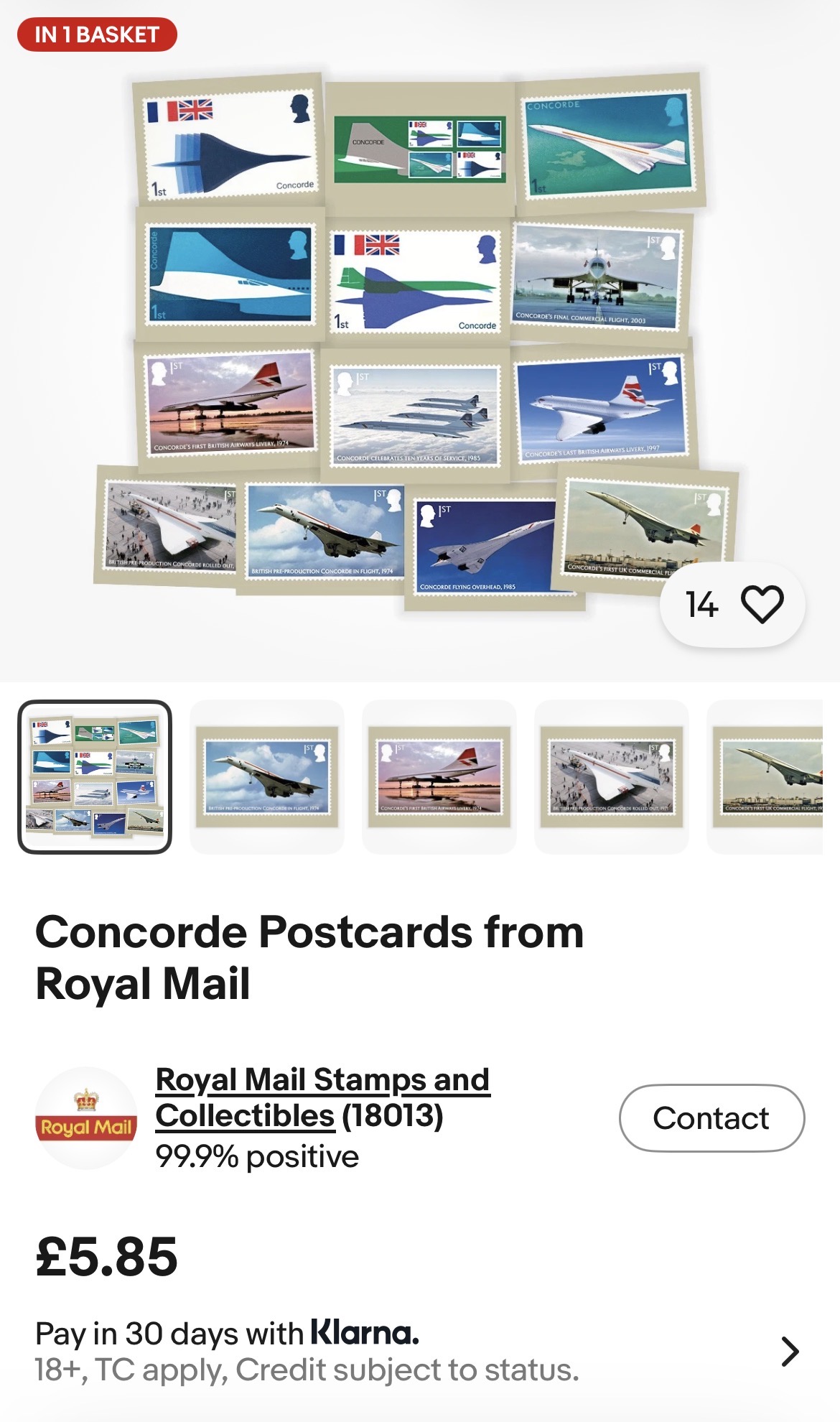View the first British Airways livery thumbnail

(439, 776)
